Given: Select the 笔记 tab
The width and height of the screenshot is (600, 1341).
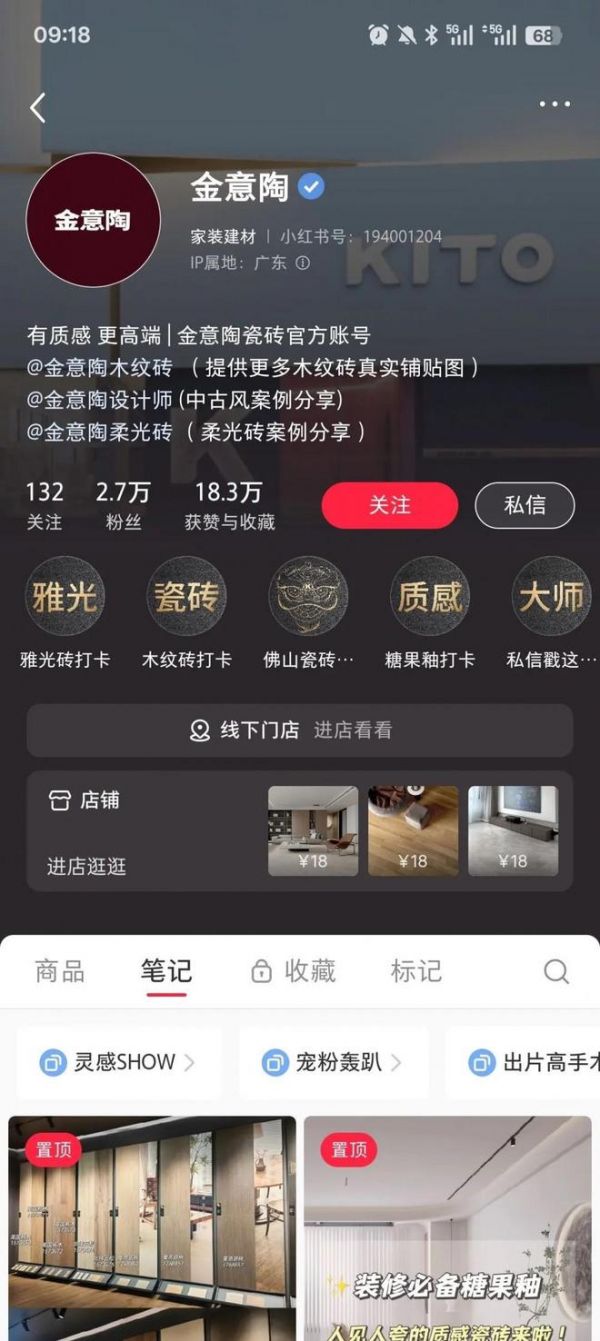Looking at the screenshot, I should pos(166,971).
